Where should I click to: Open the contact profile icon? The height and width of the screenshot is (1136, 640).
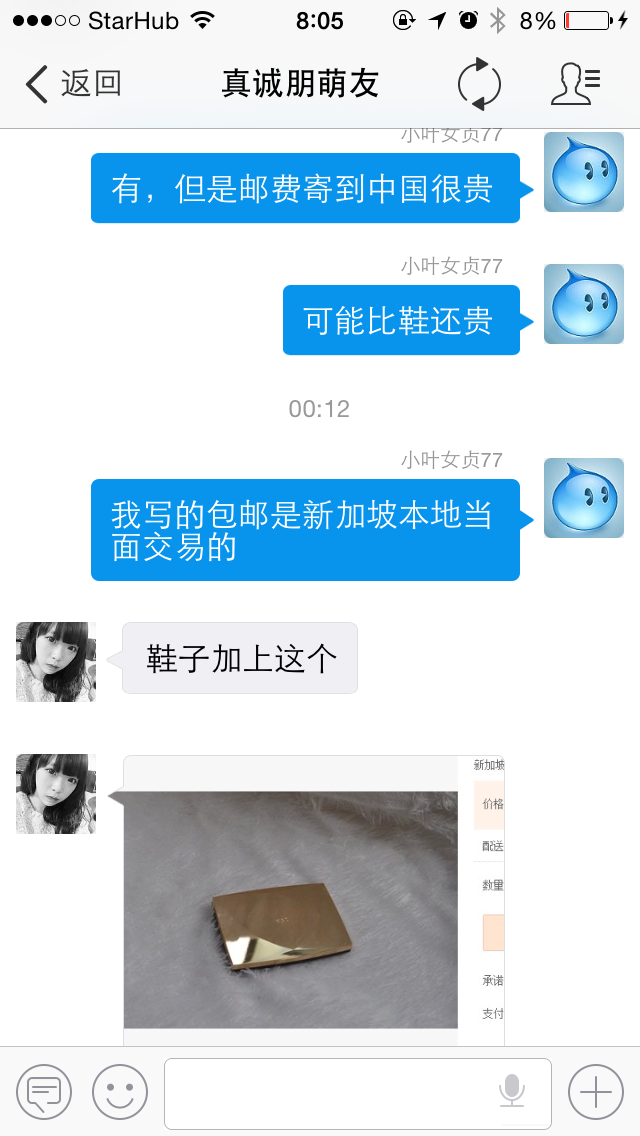575,85
